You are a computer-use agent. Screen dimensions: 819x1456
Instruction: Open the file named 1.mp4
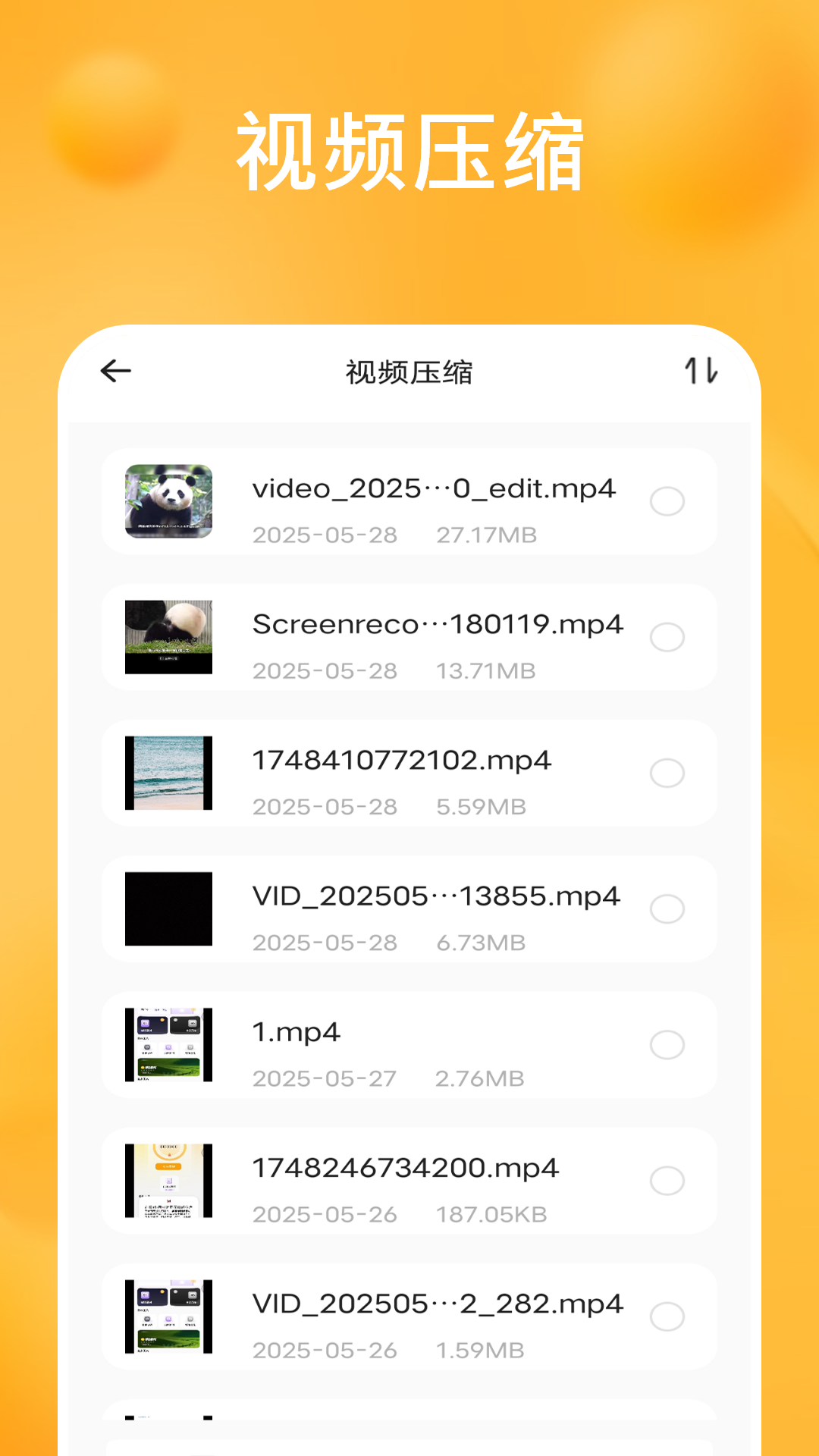pos(297,1031)
